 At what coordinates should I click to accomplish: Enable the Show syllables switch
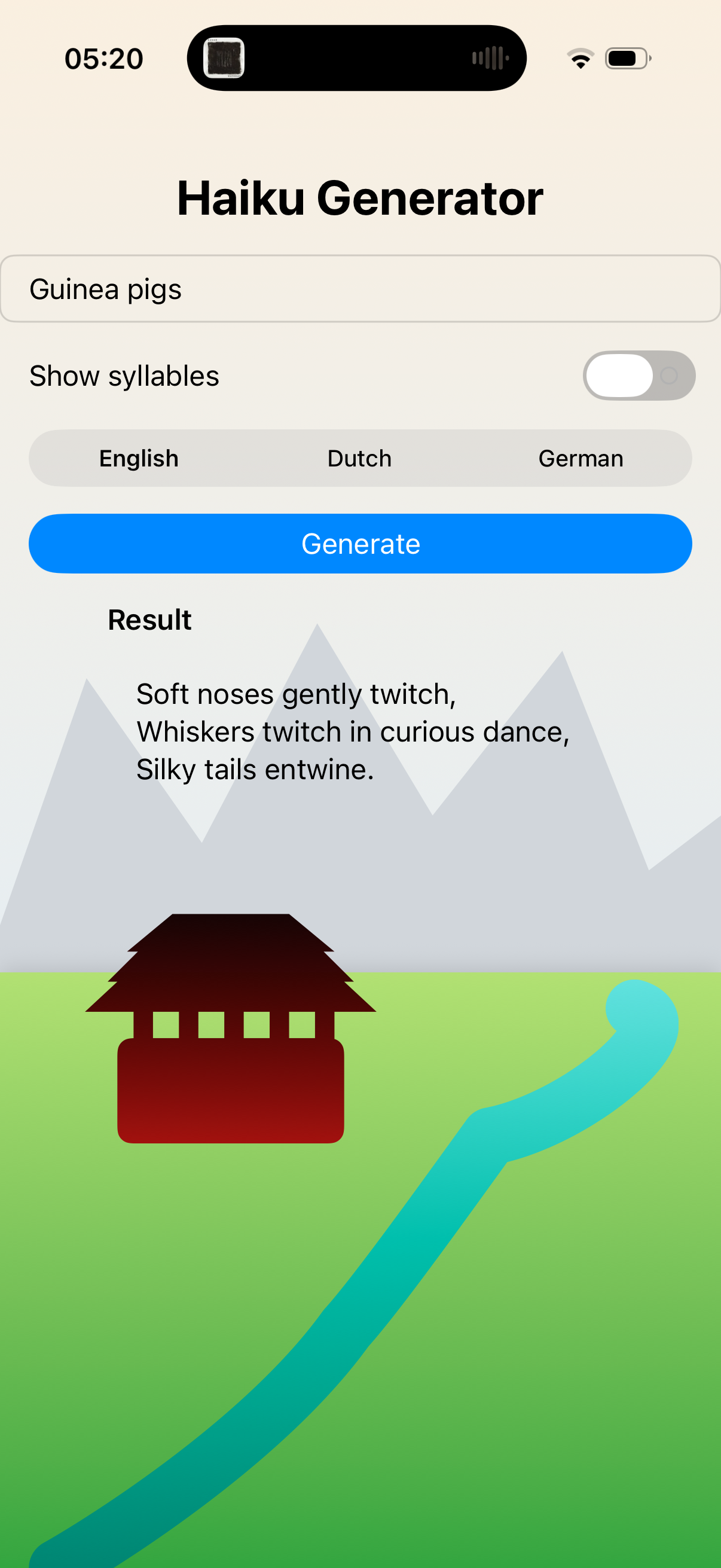[638, 376]
